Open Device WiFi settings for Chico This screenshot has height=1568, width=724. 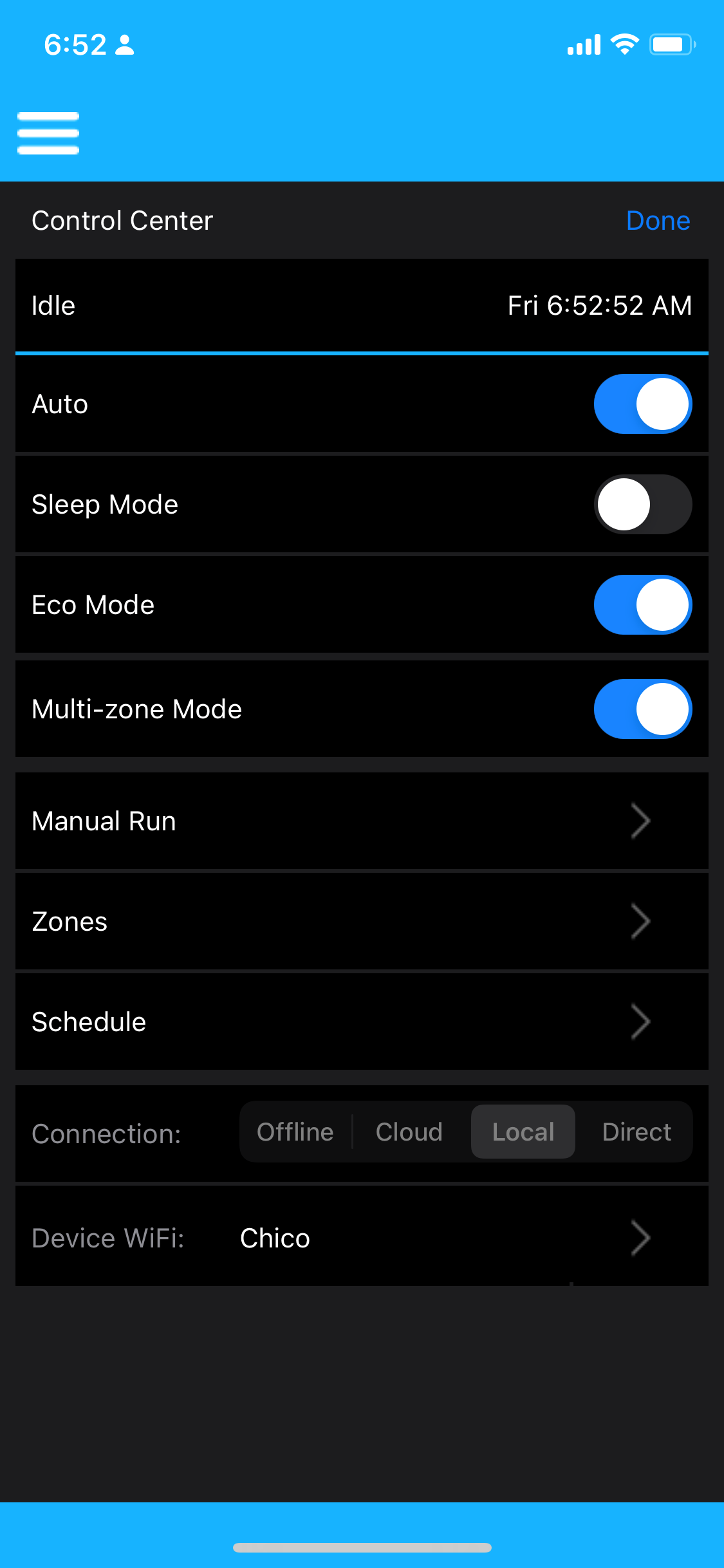point(362,1238)
